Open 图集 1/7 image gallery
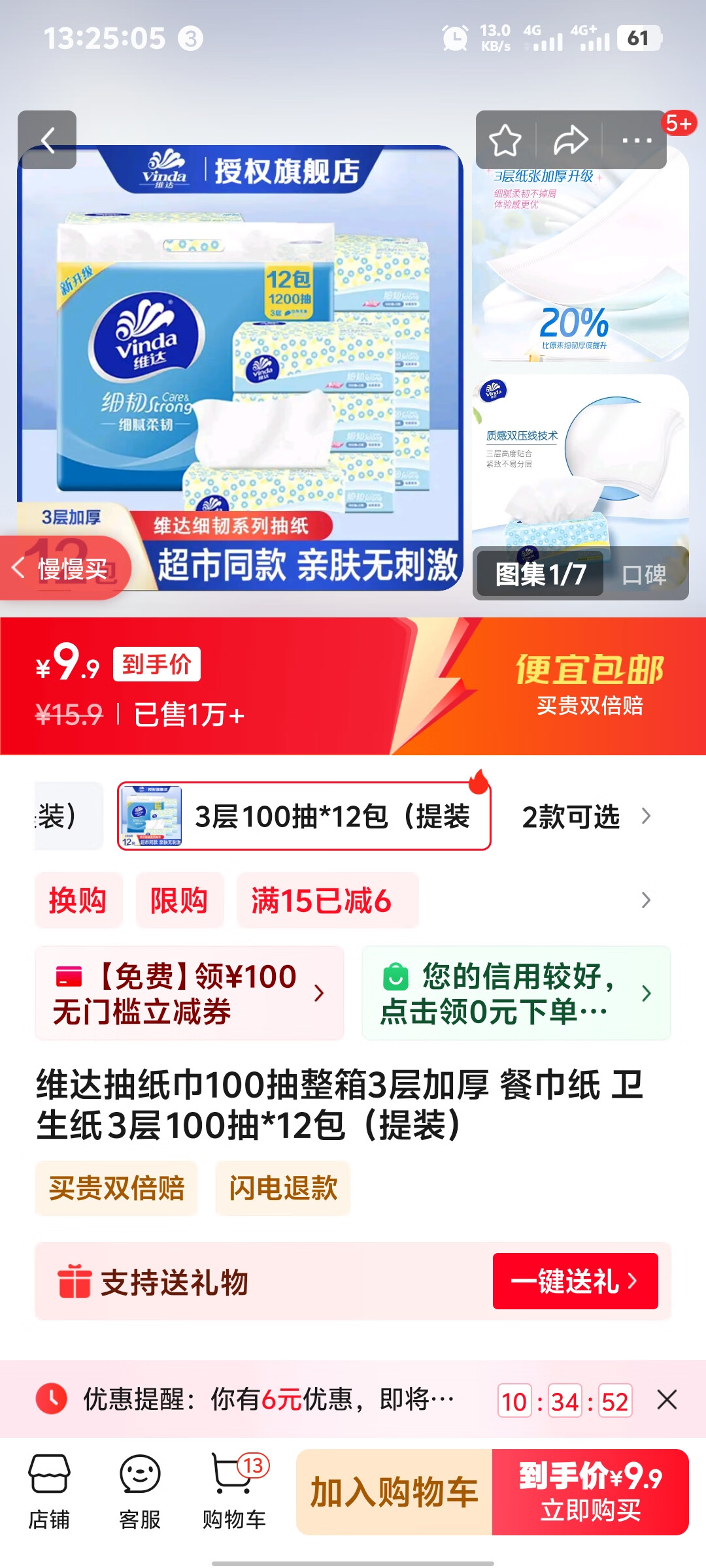 pyautogui.click(x=540, y=574)
